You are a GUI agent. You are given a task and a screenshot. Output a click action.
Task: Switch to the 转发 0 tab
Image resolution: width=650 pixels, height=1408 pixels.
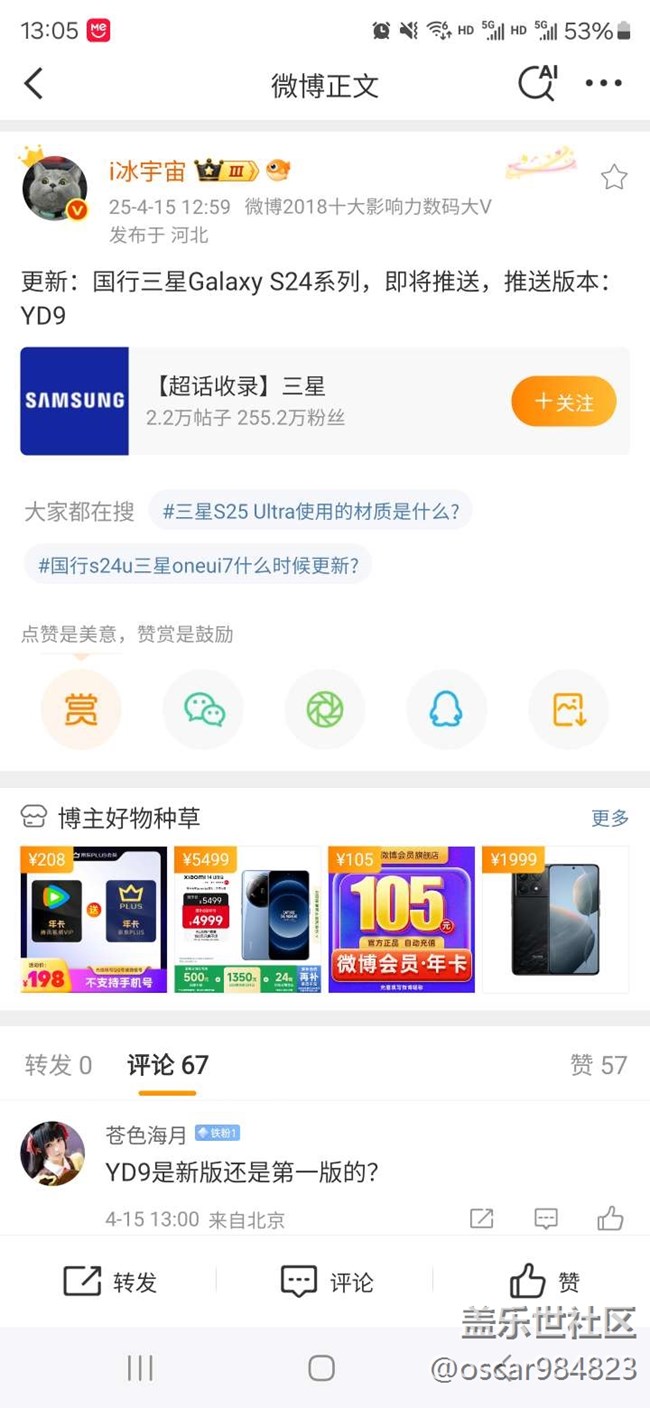coord(58,1065)
